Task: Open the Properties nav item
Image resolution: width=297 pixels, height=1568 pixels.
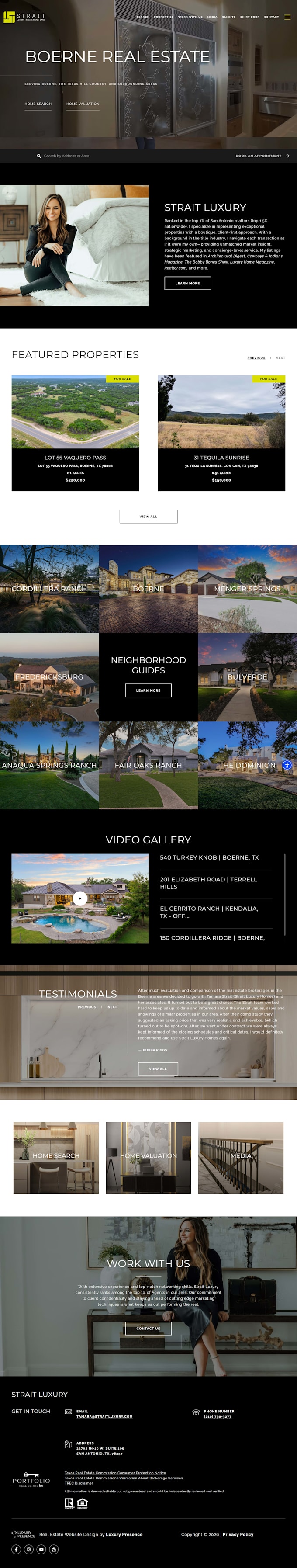Action: click(163, 17)
